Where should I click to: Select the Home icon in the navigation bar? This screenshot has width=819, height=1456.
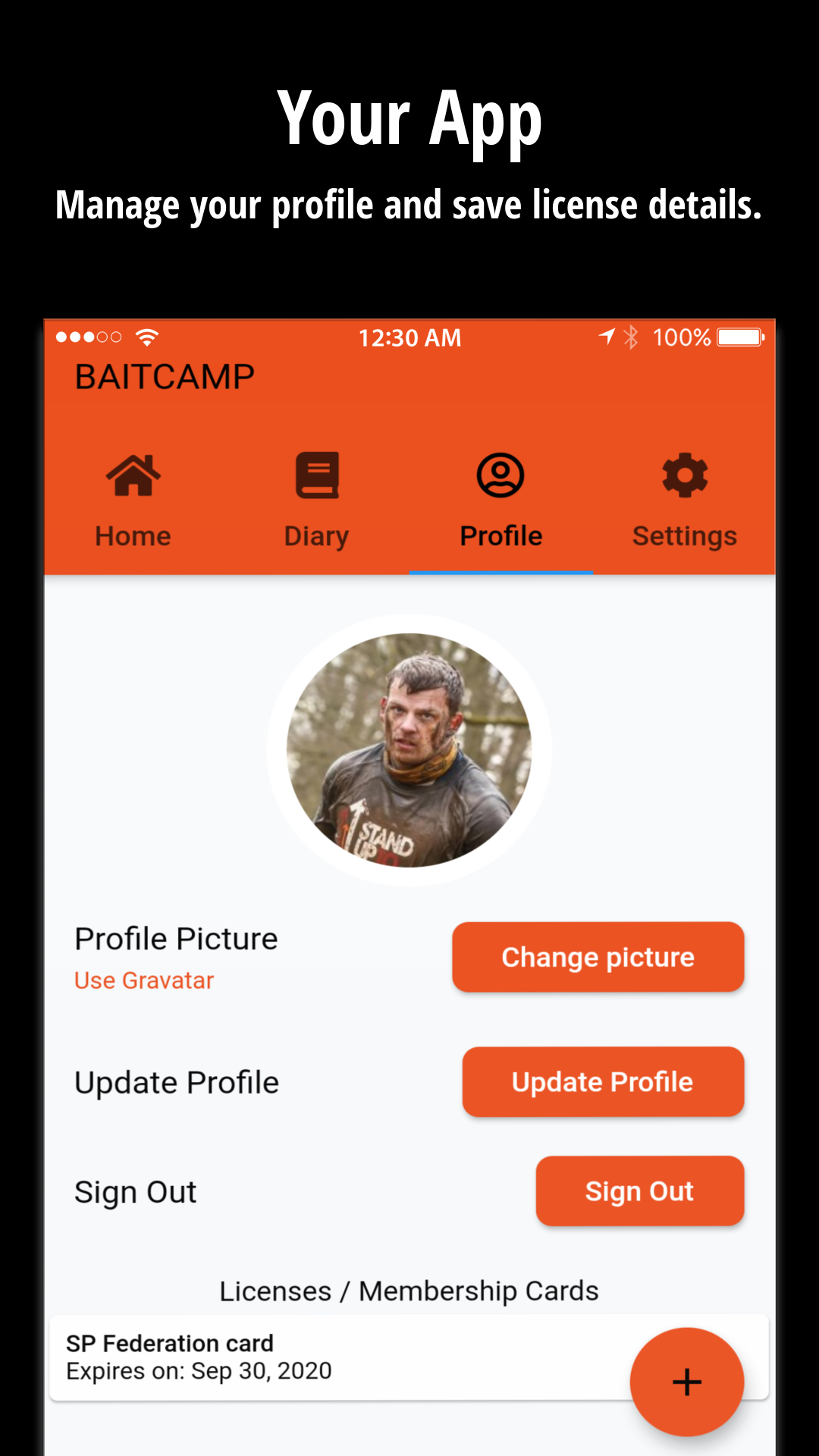133,474
